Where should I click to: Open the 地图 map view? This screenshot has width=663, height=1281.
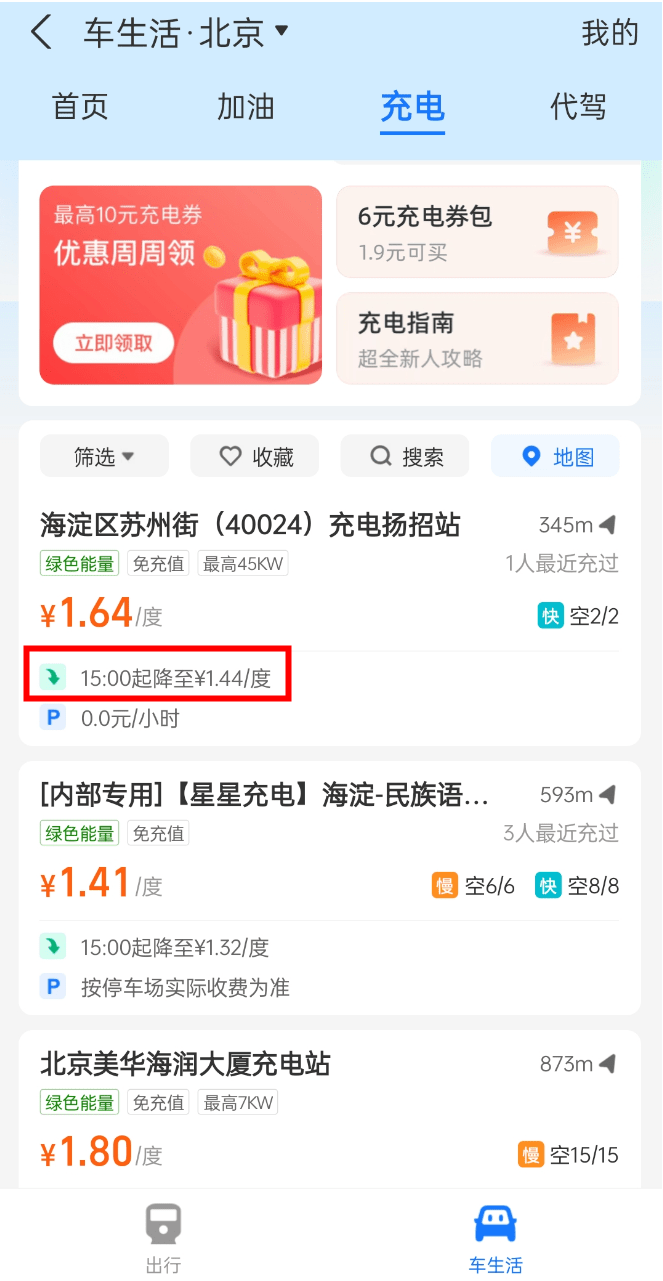pyautogui.click(x=555, y=457)
